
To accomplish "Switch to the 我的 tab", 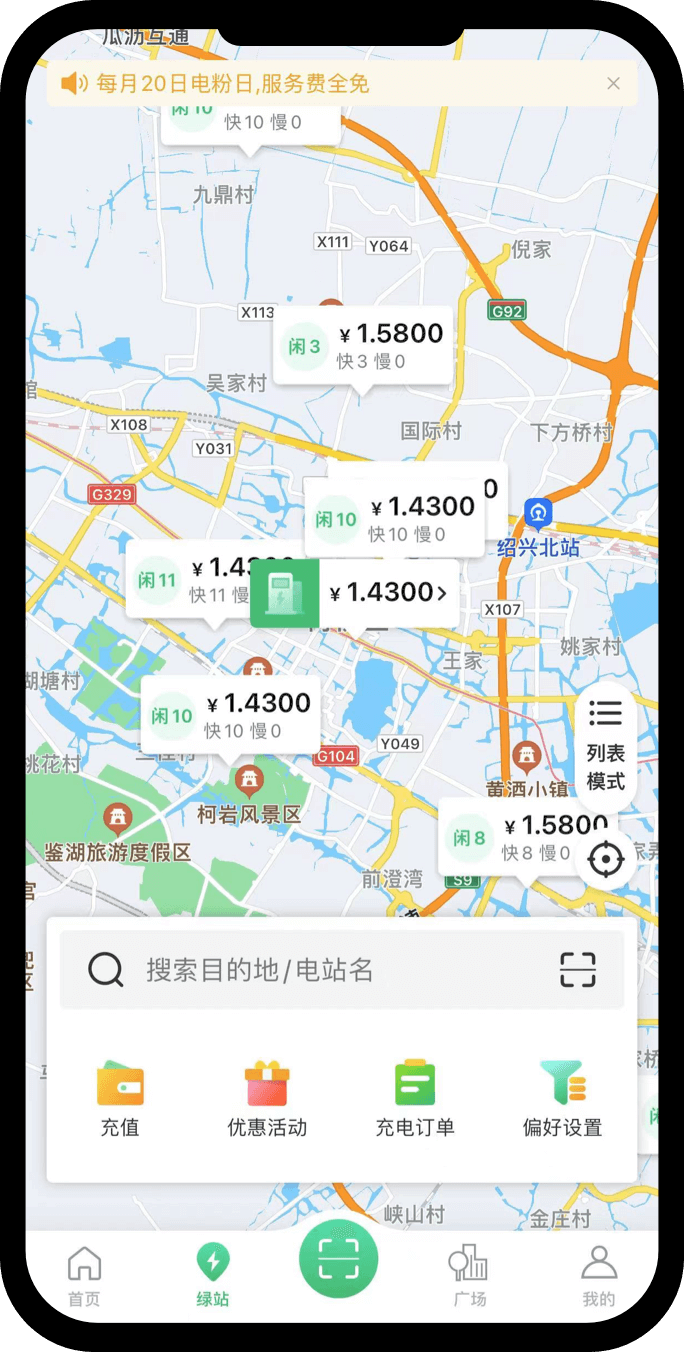I will [x=598, y=1277].
